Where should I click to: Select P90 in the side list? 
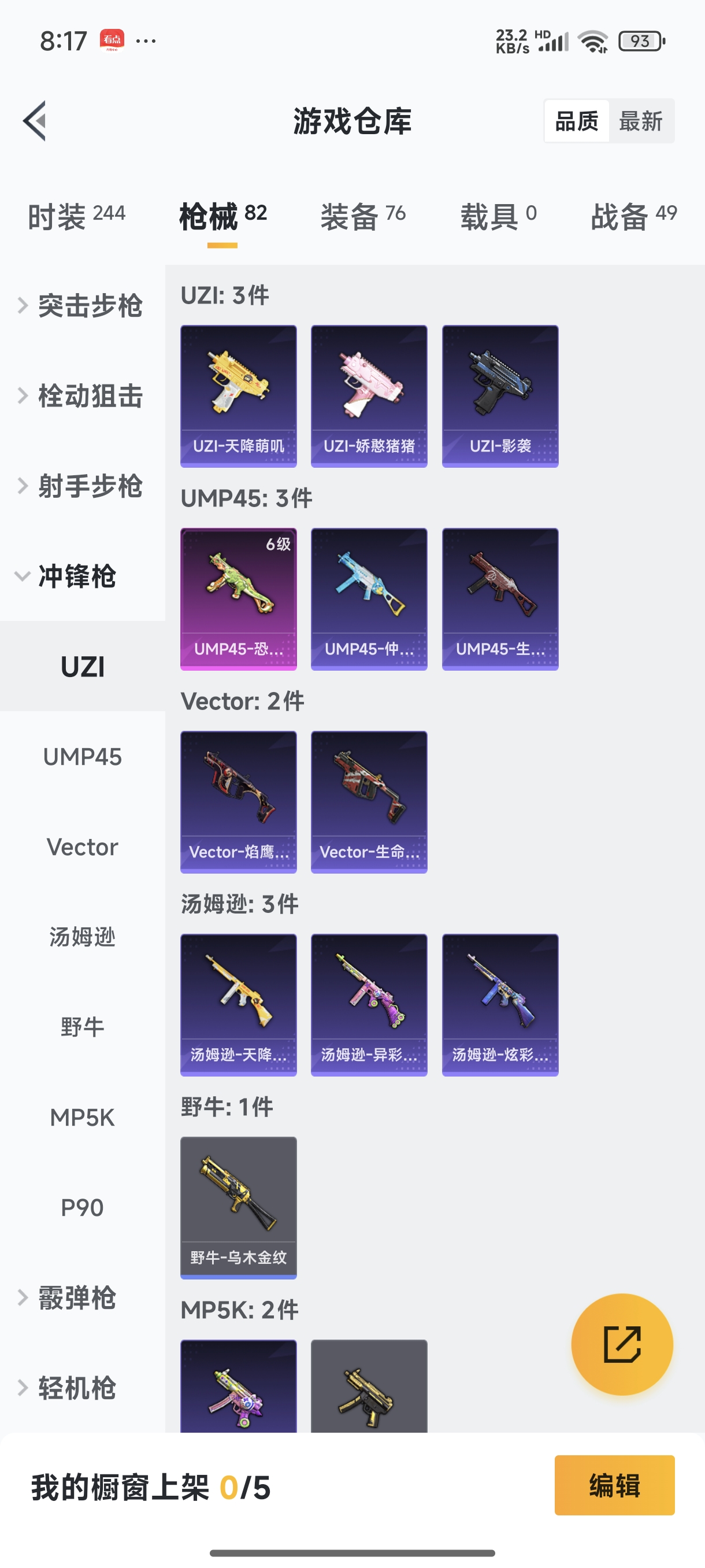pos(82,1207)
